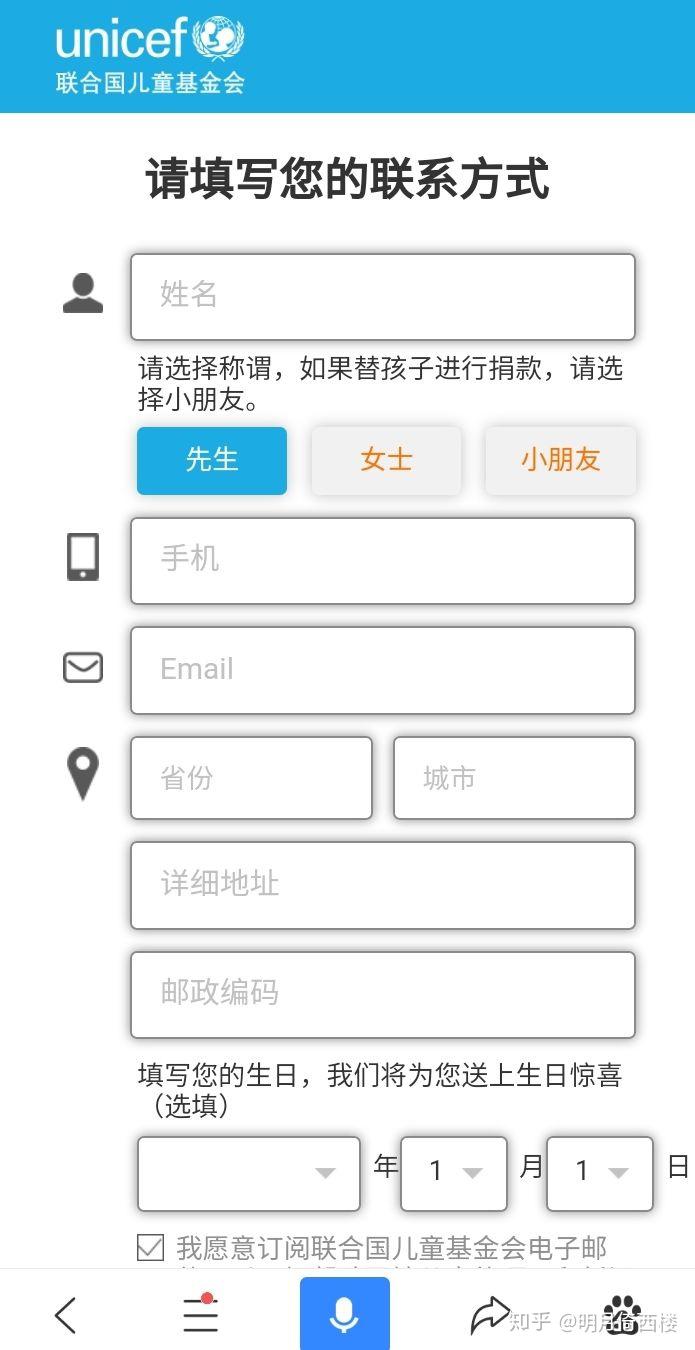Open the 城市 city field

pos(514,778)
